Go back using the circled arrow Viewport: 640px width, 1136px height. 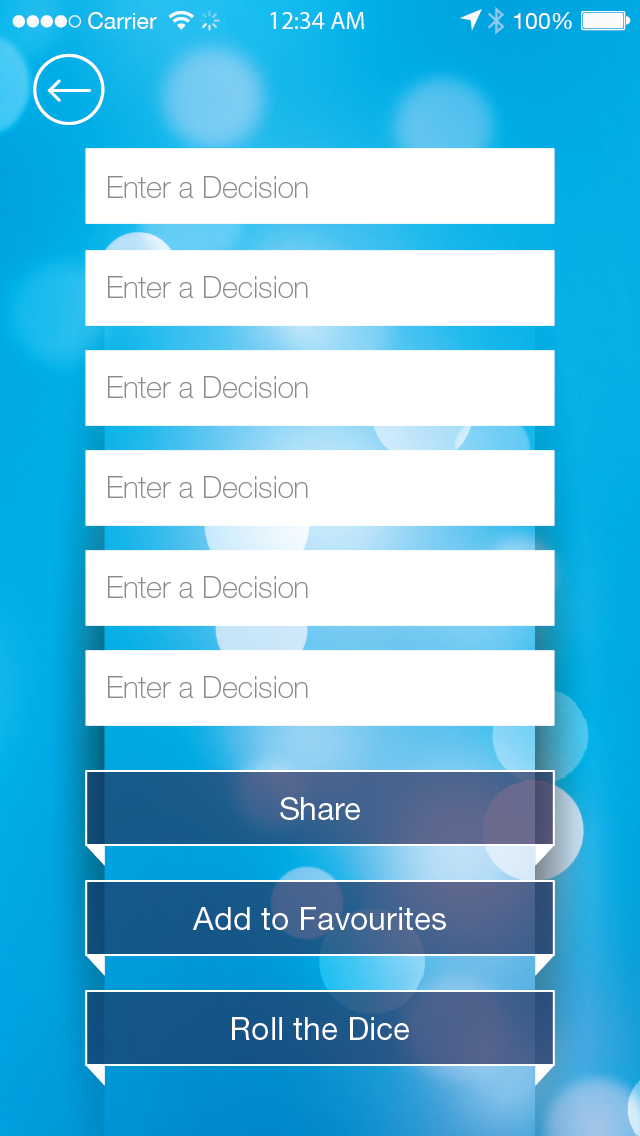(x=69, y=90)
